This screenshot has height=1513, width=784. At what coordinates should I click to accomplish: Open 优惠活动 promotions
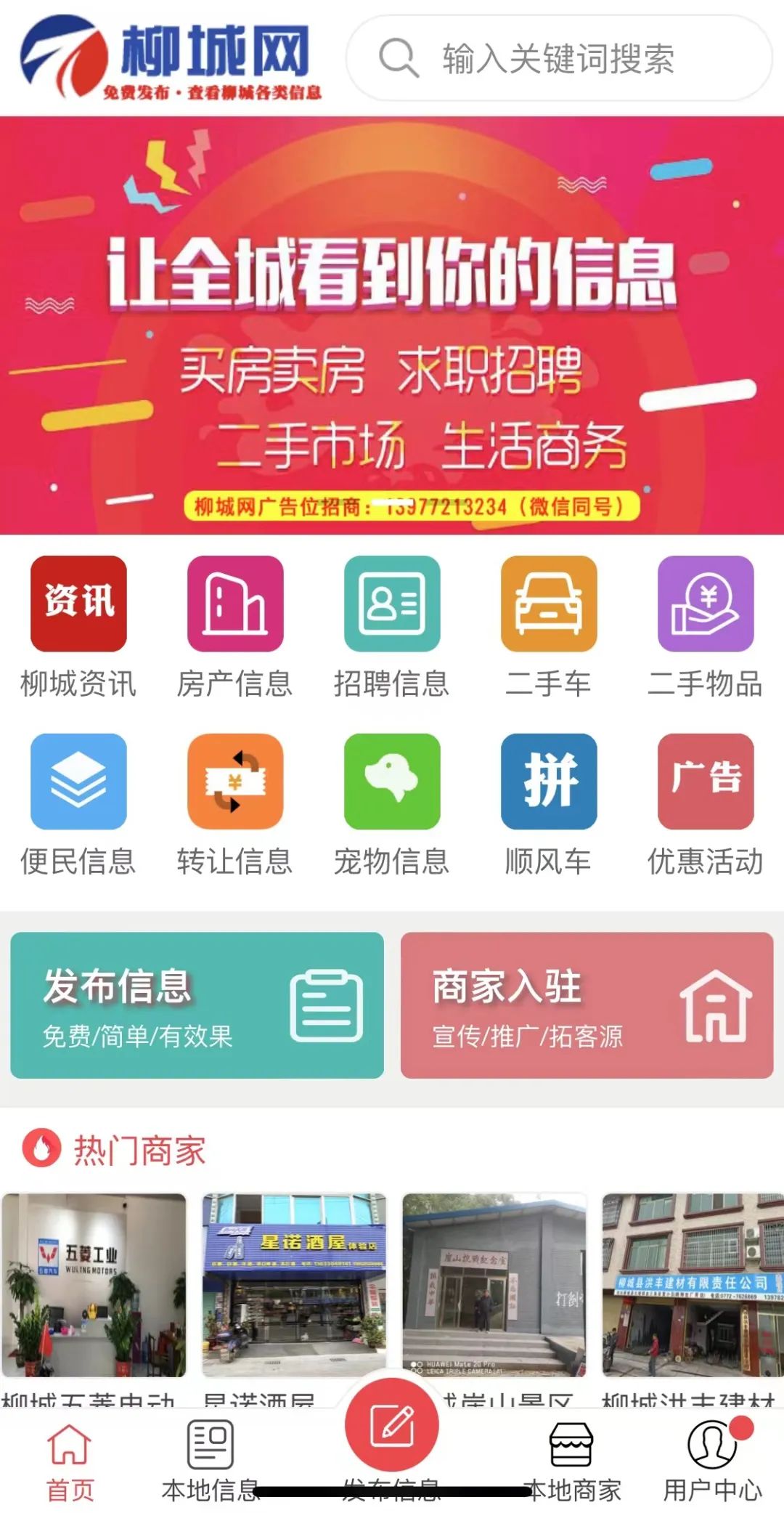(x=705, y=803)
